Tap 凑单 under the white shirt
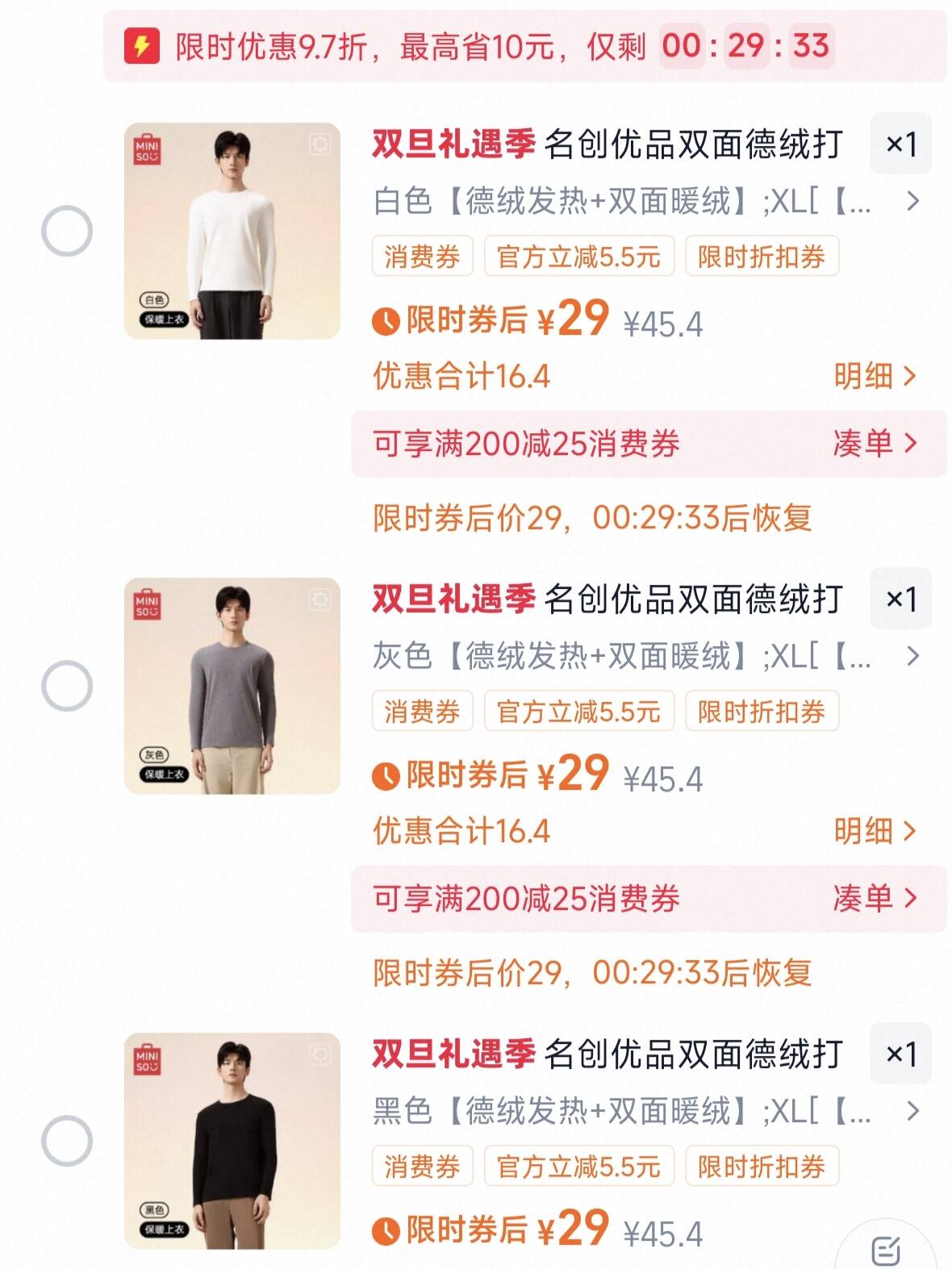Viewport: 952px width, 1269px height. click(x=875, y=443)
